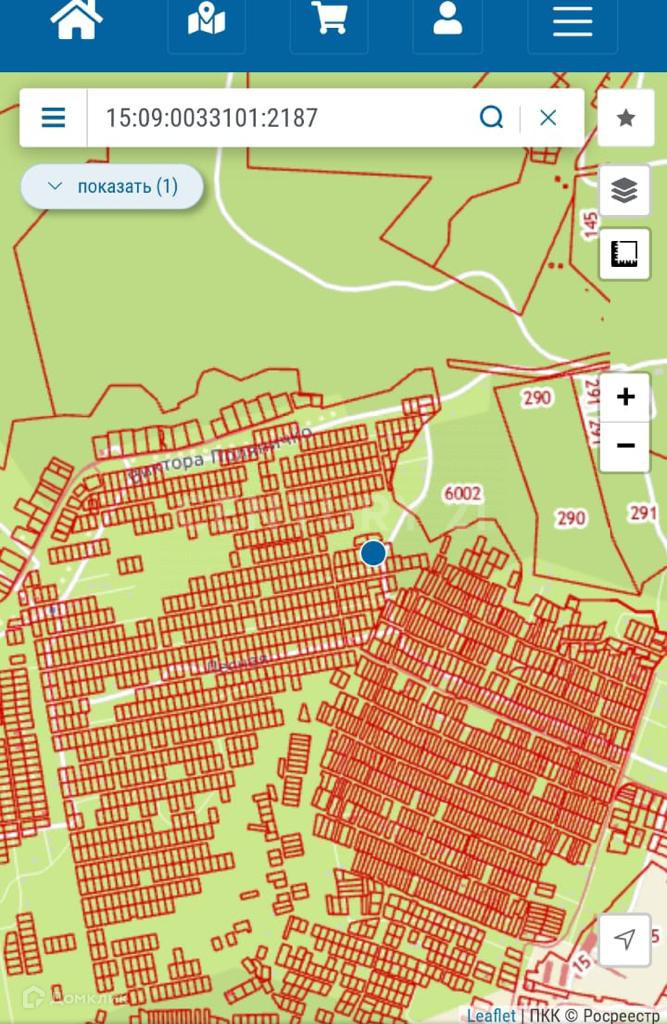The height and width of the screenshot is (1024, 667).
Task: Zoom out on the map
Action: (625, 446)
